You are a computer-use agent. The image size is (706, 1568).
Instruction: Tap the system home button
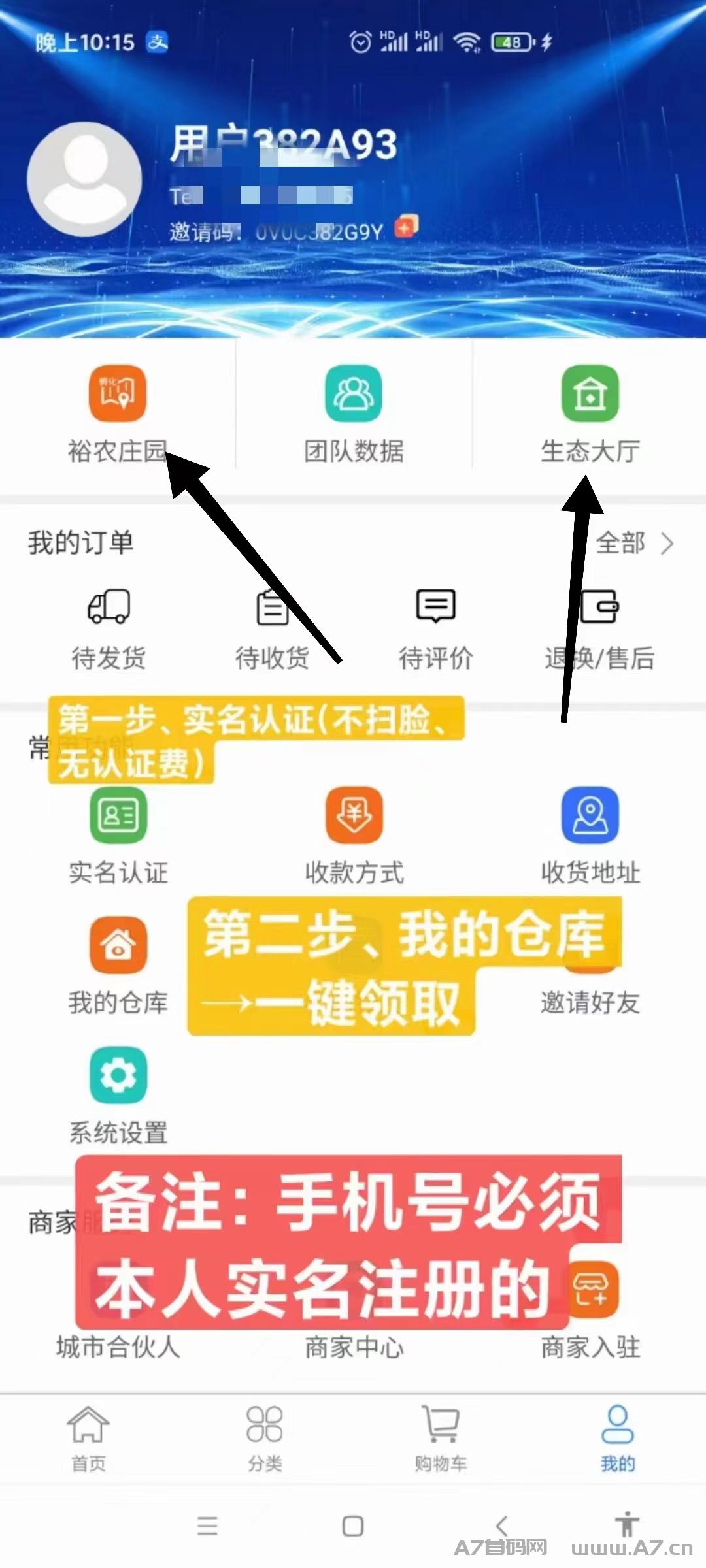point(353,1526)
